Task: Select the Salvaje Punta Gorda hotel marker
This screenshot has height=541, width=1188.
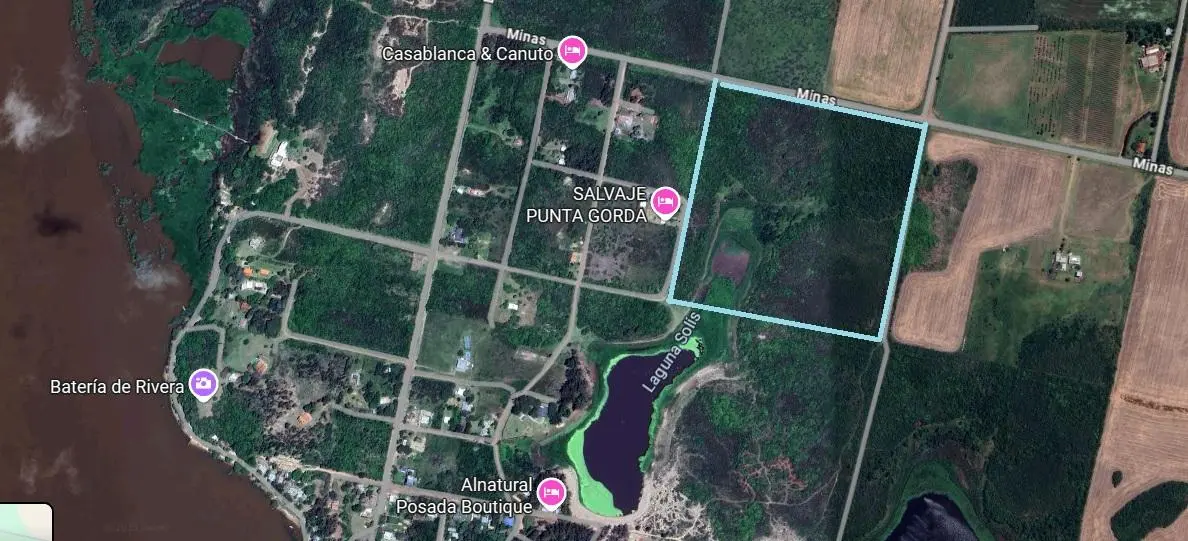Action: (665, 203)
